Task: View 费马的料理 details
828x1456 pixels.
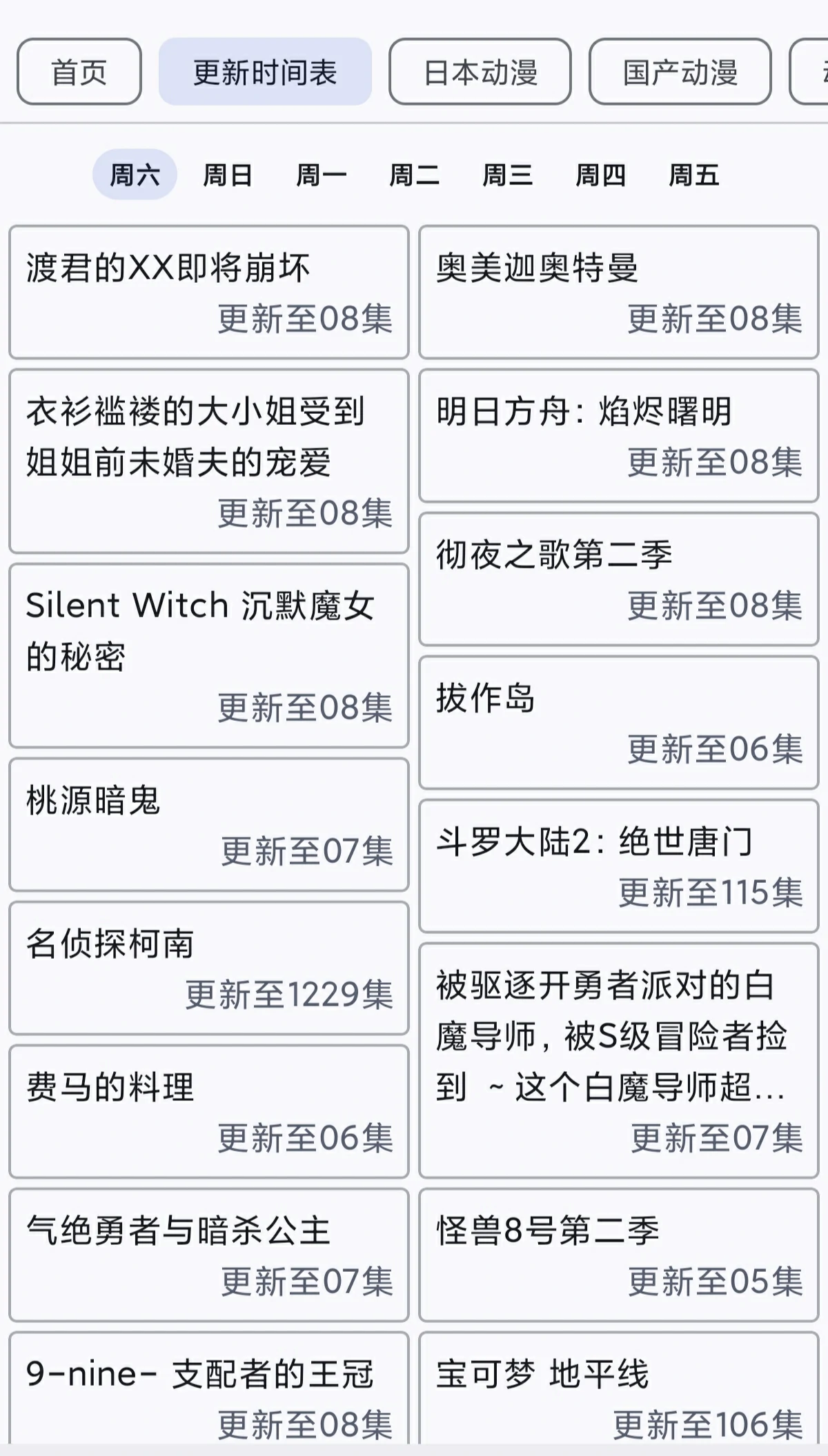Action: (209, 1112)
